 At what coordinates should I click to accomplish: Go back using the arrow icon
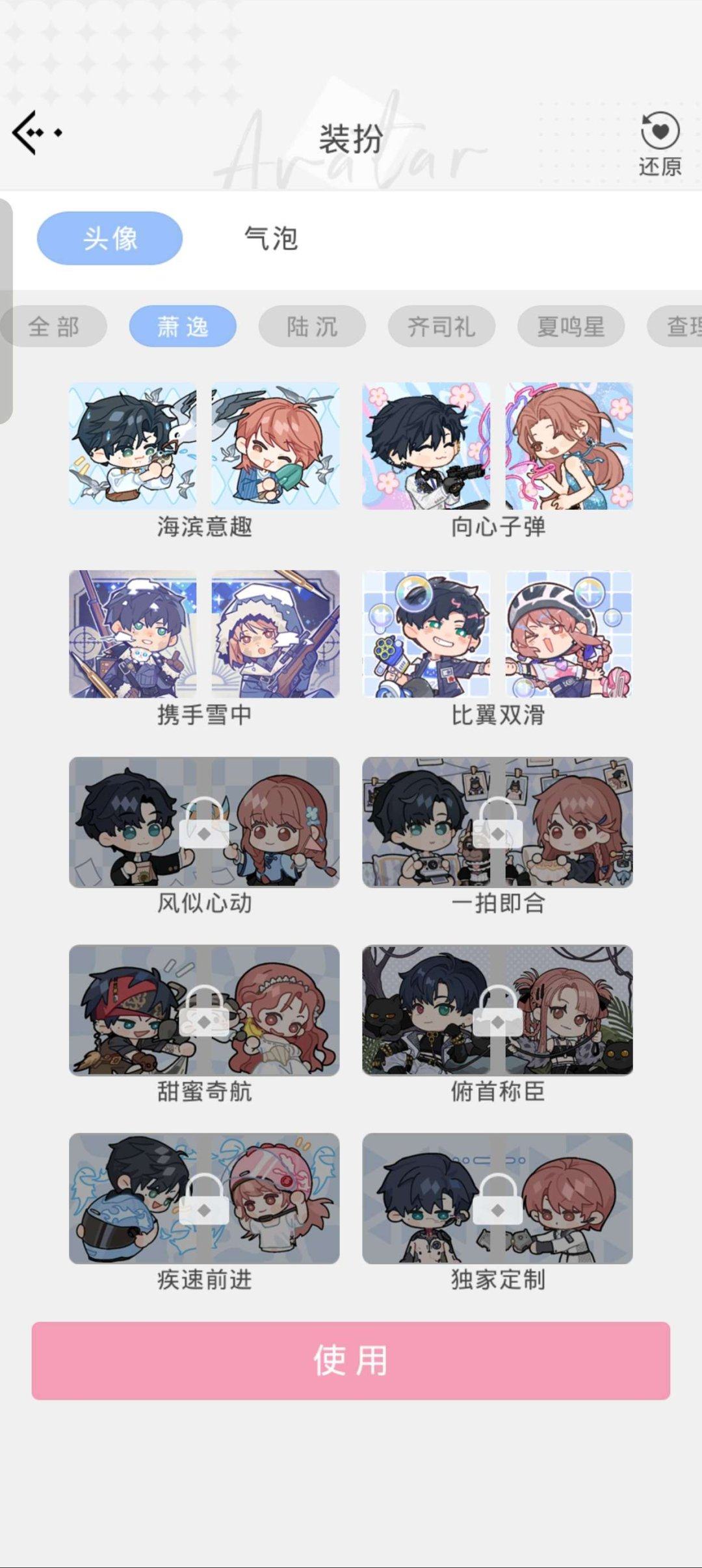click(36, 133)
